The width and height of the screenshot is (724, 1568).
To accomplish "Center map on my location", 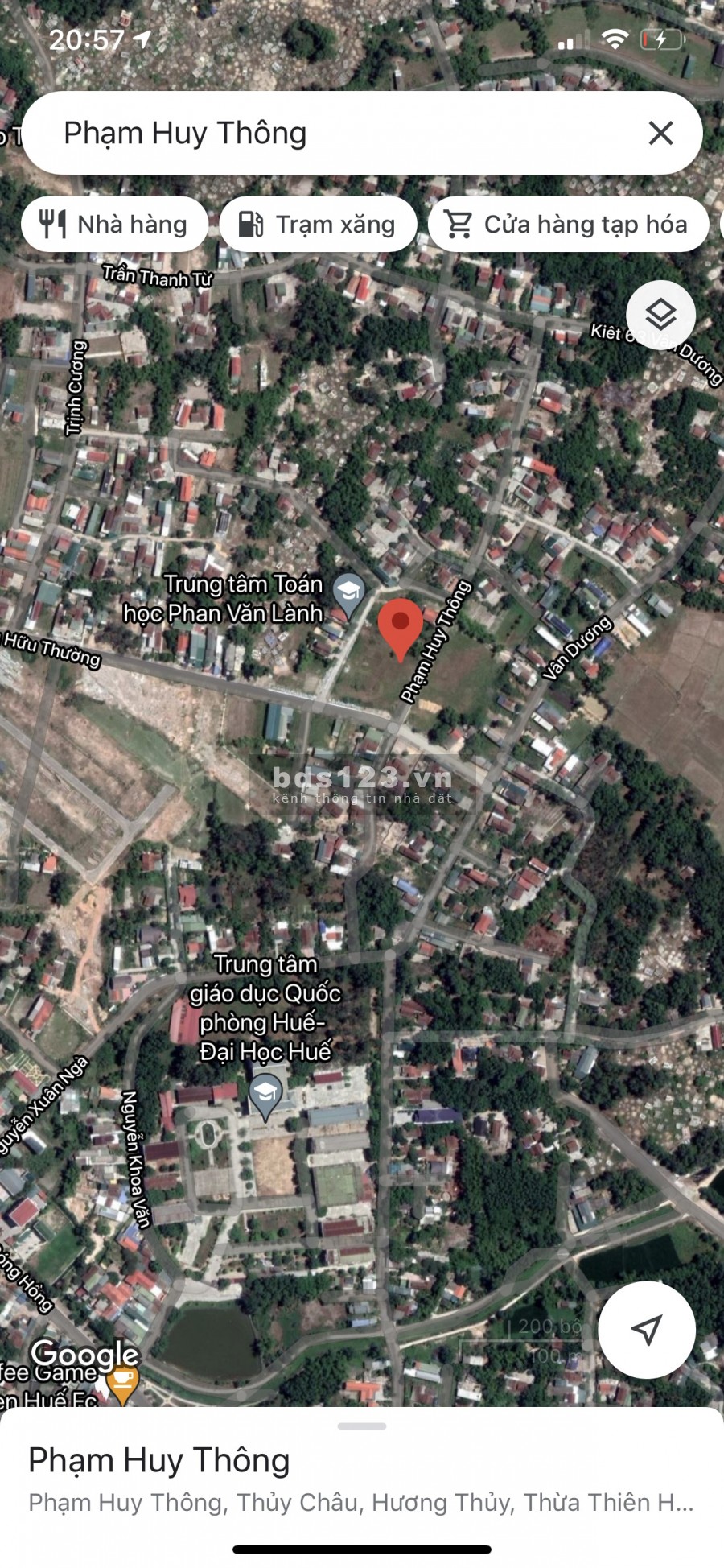I will click(x=646, y=1331).
